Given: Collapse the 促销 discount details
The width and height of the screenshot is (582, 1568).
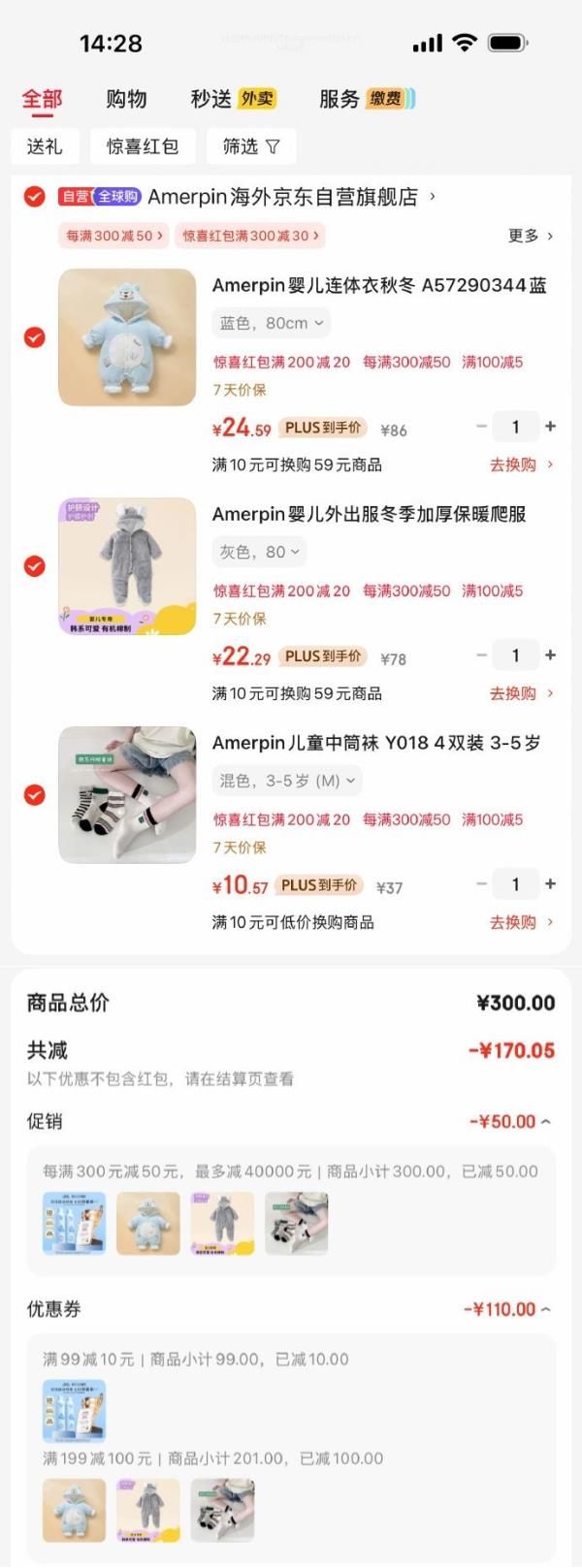Looking at the screenshot, I should tap(510, 1122).
